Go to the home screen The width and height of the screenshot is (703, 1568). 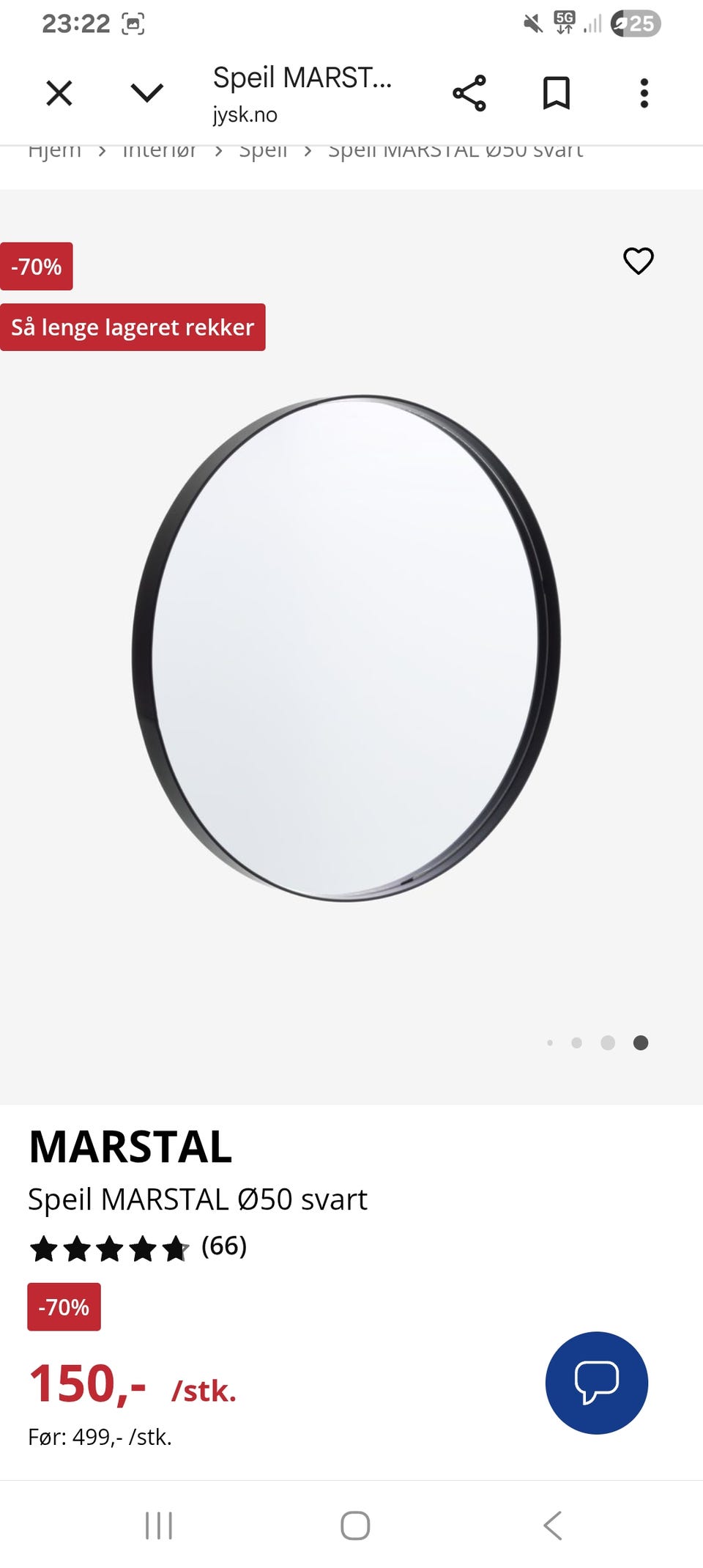[x=355, y=1526]
